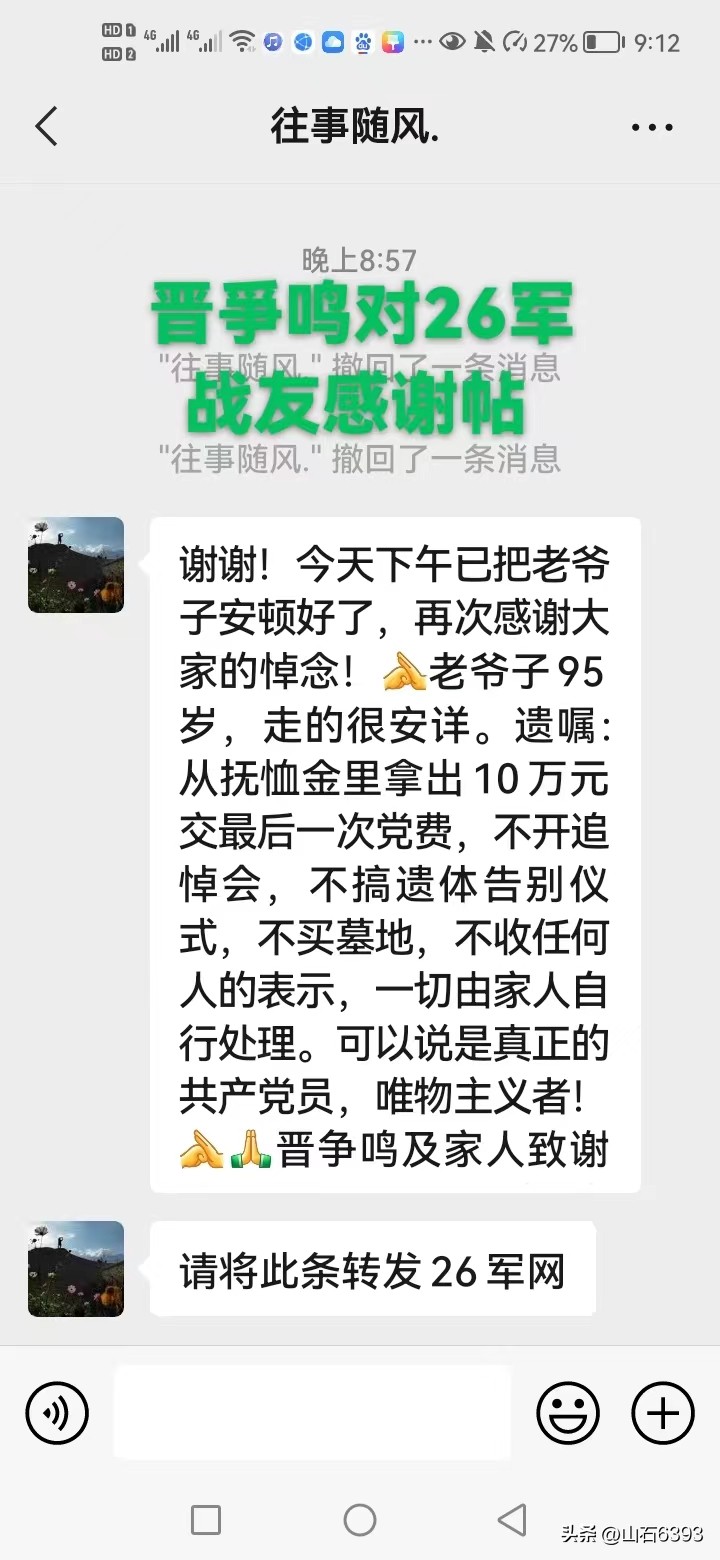Tap the 请将此条转发26军网 message bubble
The height and width of the screenshot is (1560, 720).
tap(370, 1268)
